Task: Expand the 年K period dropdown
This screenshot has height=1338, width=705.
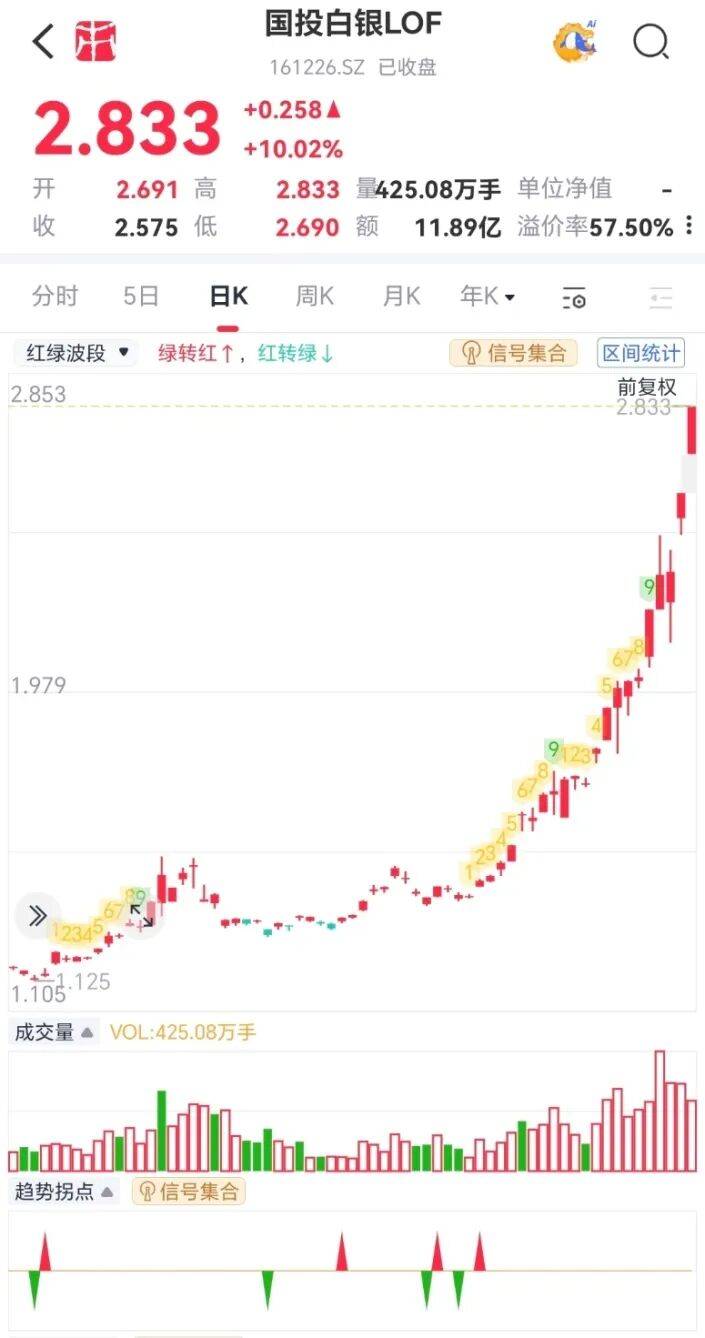Action: pos(487,297)
